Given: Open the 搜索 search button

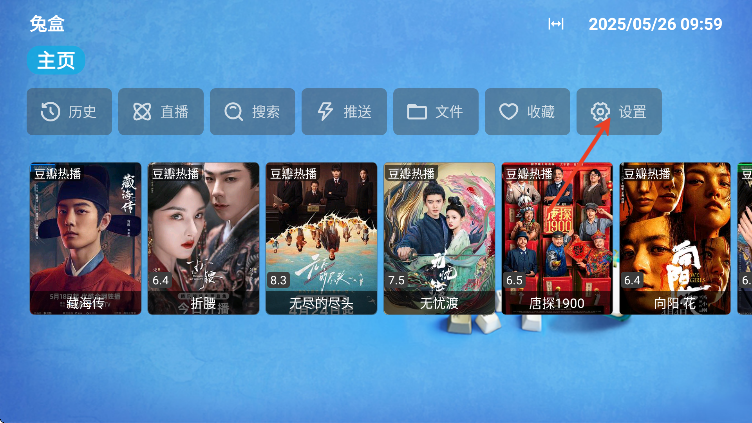Looking at the screenshot, I should pos(252,112).
